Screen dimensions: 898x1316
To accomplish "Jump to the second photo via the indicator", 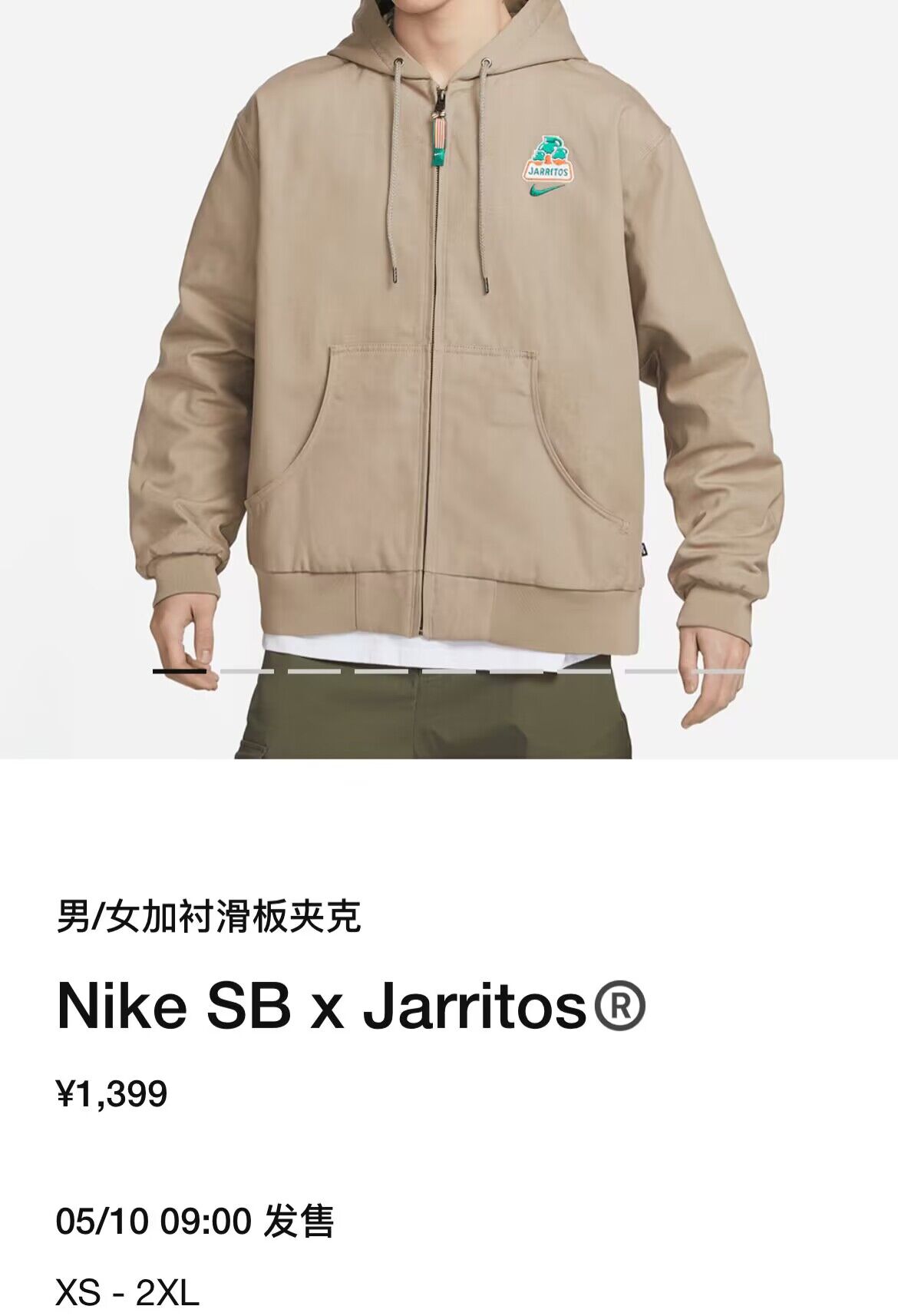I will pos(246,671).
